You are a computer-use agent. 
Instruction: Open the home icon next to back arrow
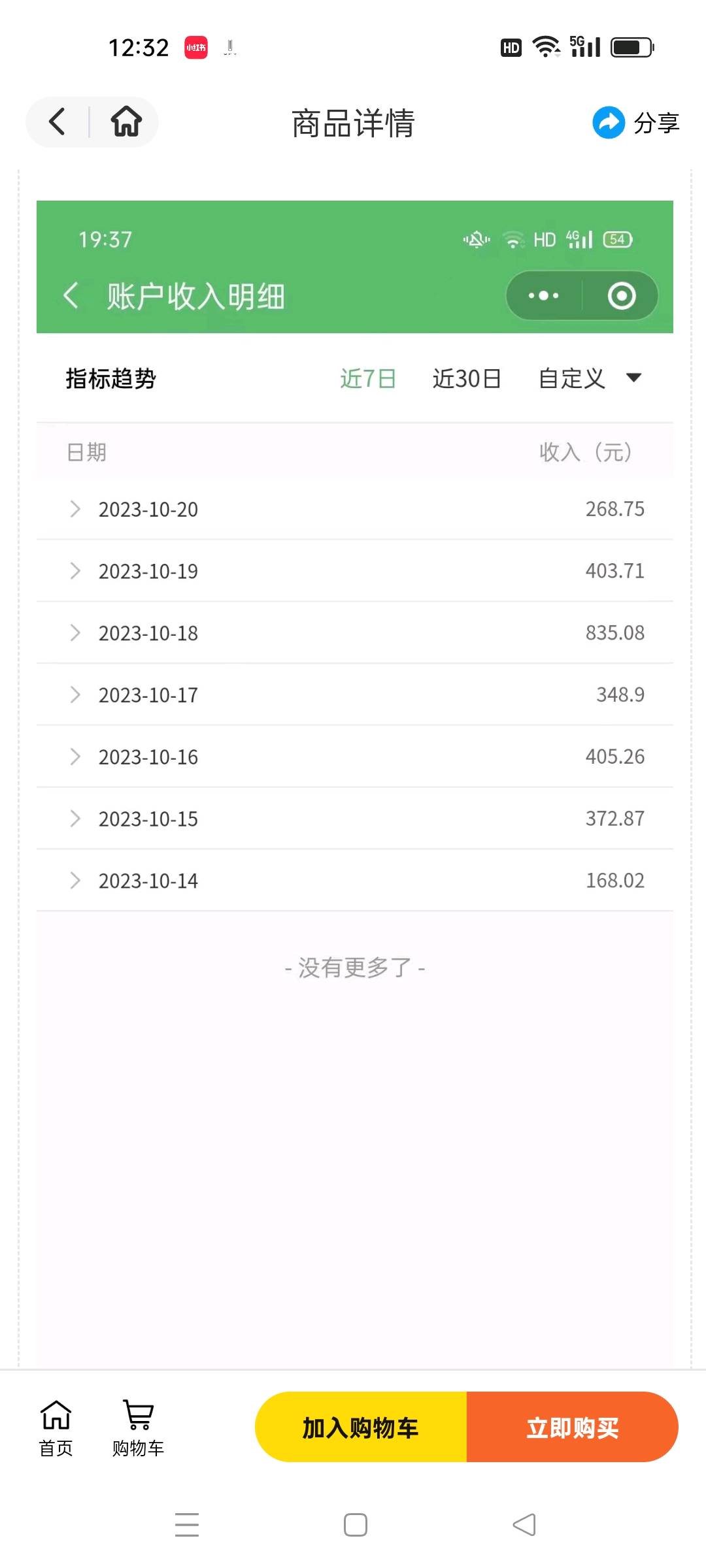tap(126, 121)
